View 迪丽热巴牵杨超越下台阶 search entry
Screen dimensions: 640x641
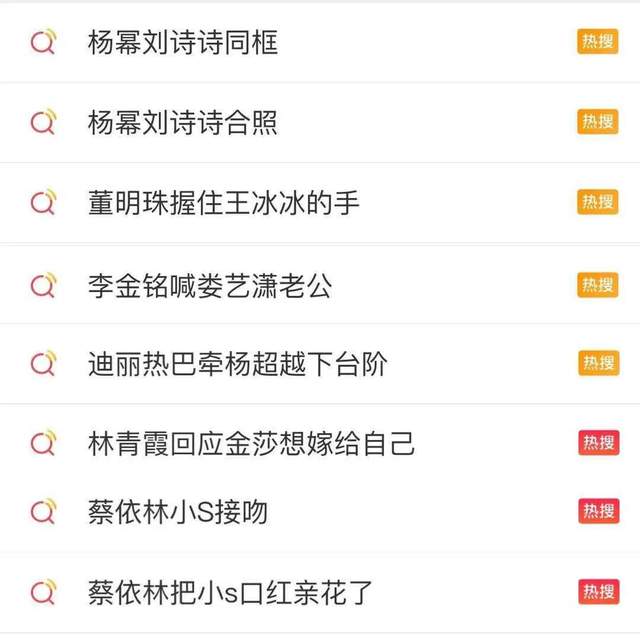[x=238, y=364]
